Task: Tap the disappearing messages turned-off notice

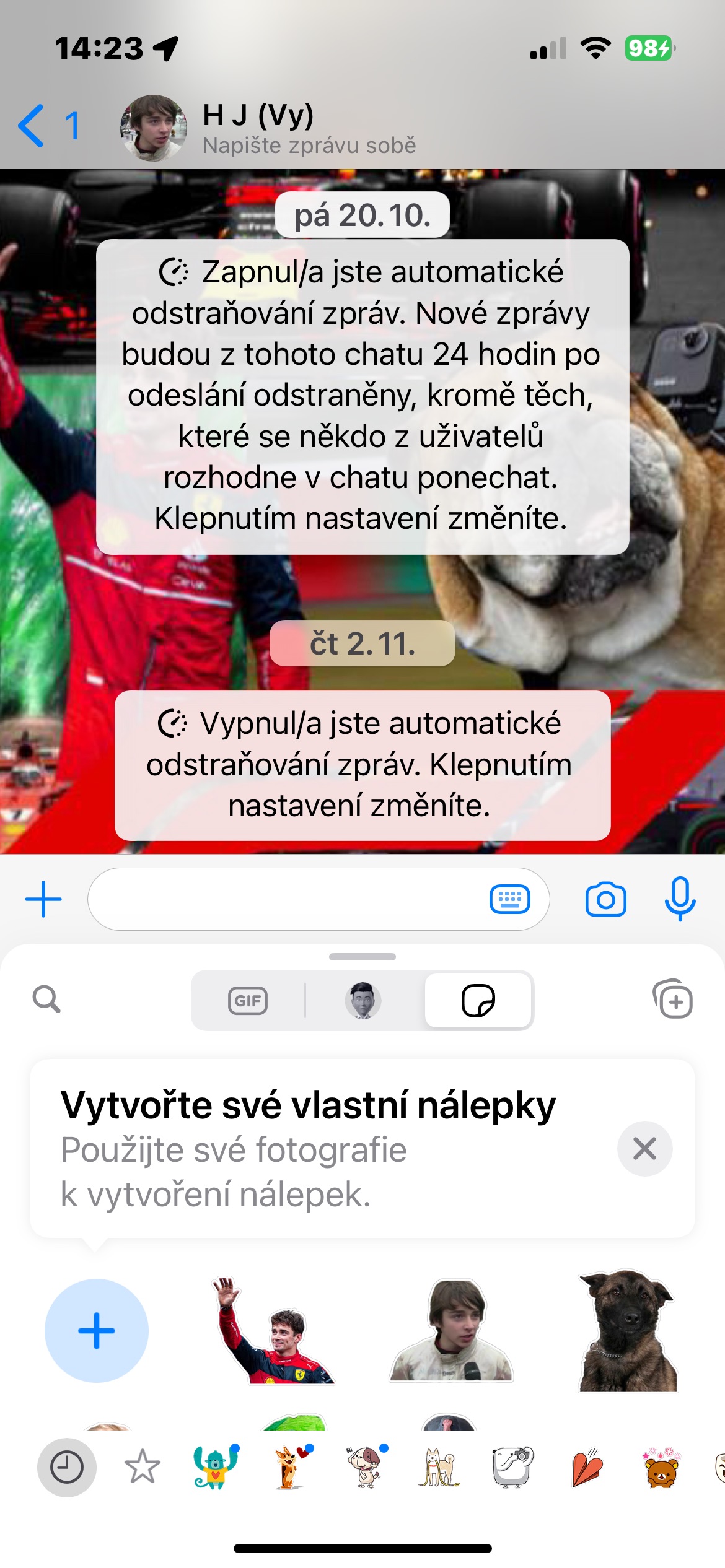Action: pyautogui.click(x=362, y=765)
